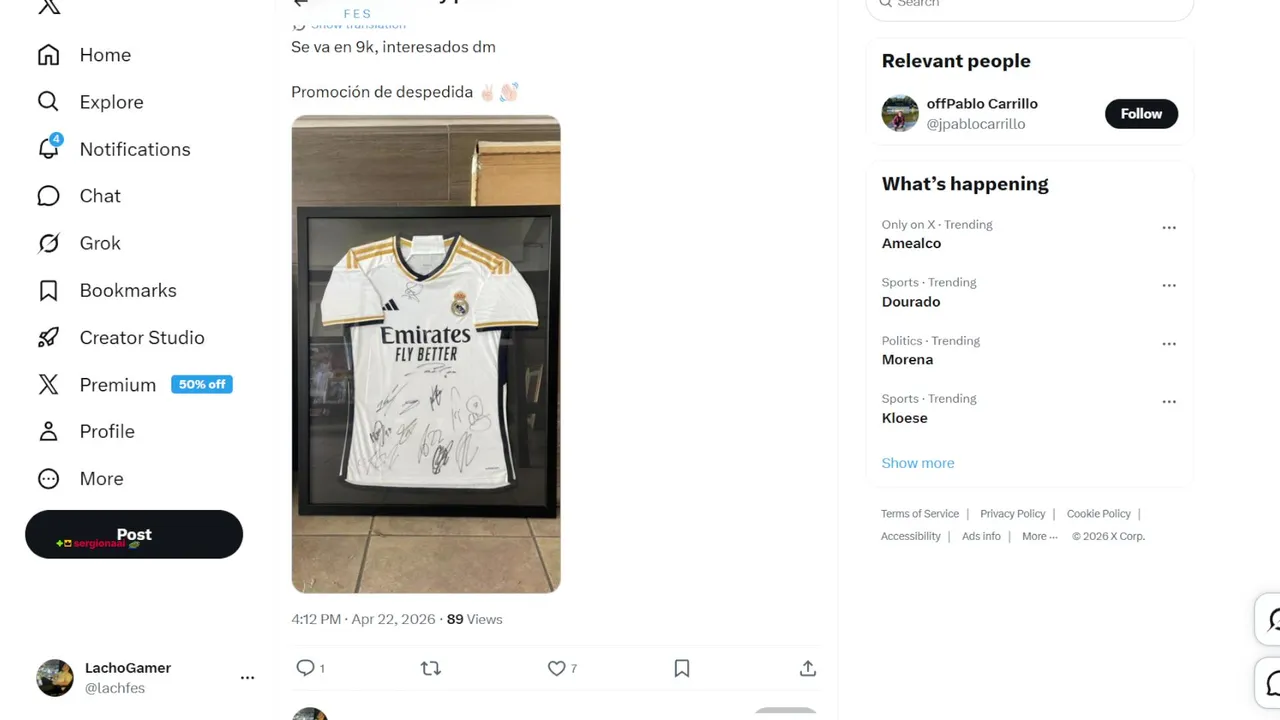Image resolution: width=1280 pixels, height=720 pixels.
Task: Tap Show more trends
Action: pos(917,463)
